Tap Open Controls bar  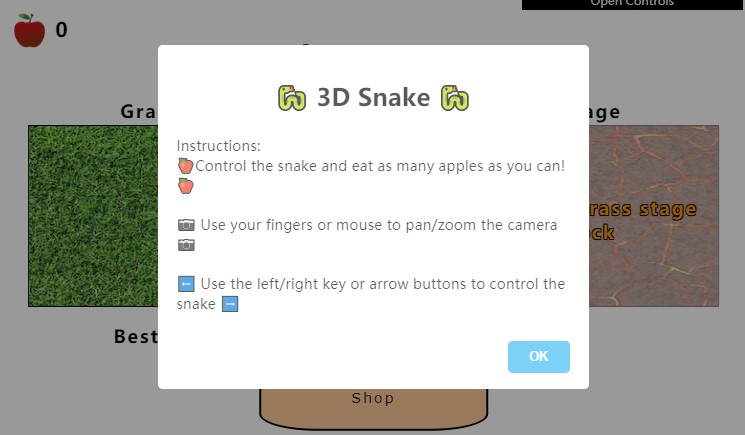pyautogui.click(x=632, y=4)
